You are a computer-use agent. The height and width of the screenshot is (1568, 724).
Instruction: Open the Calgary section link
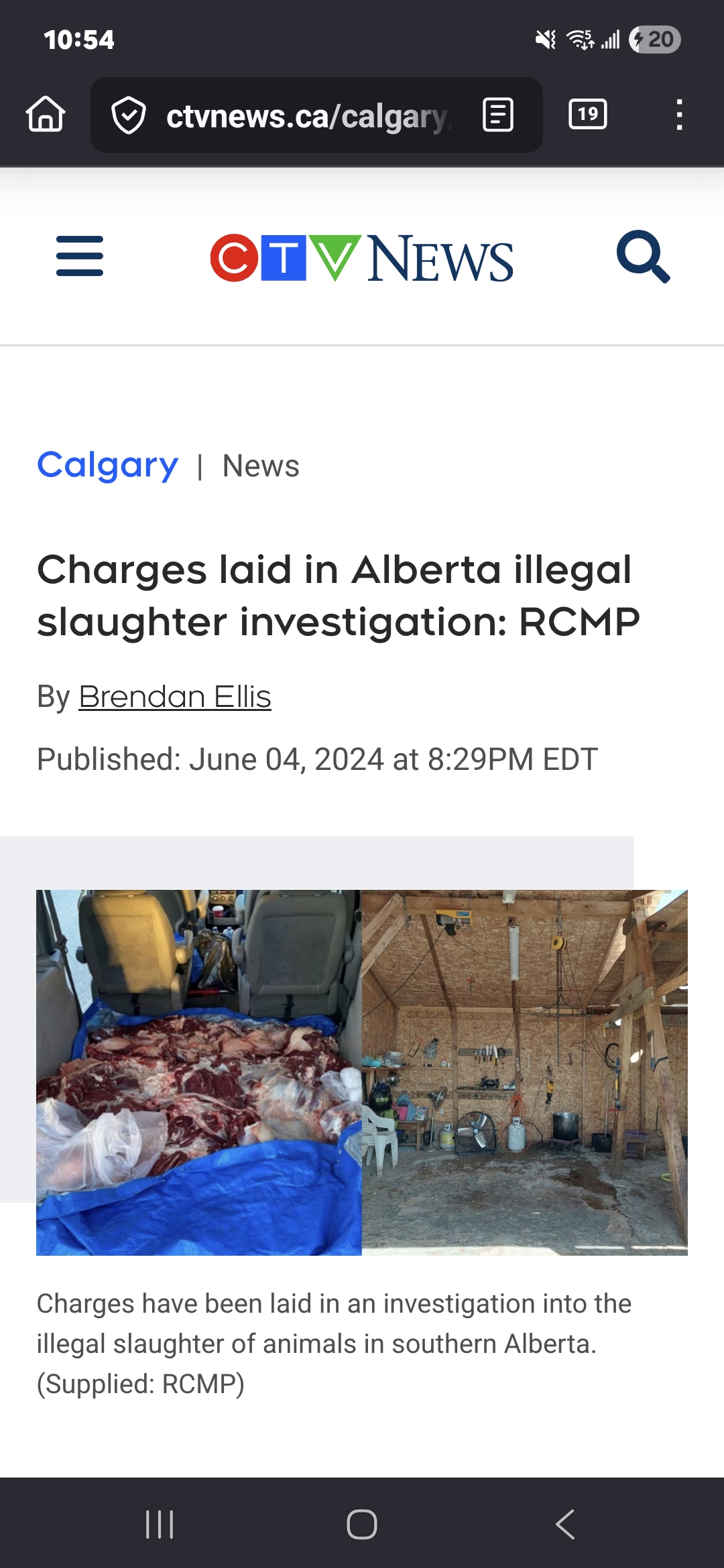108,466
